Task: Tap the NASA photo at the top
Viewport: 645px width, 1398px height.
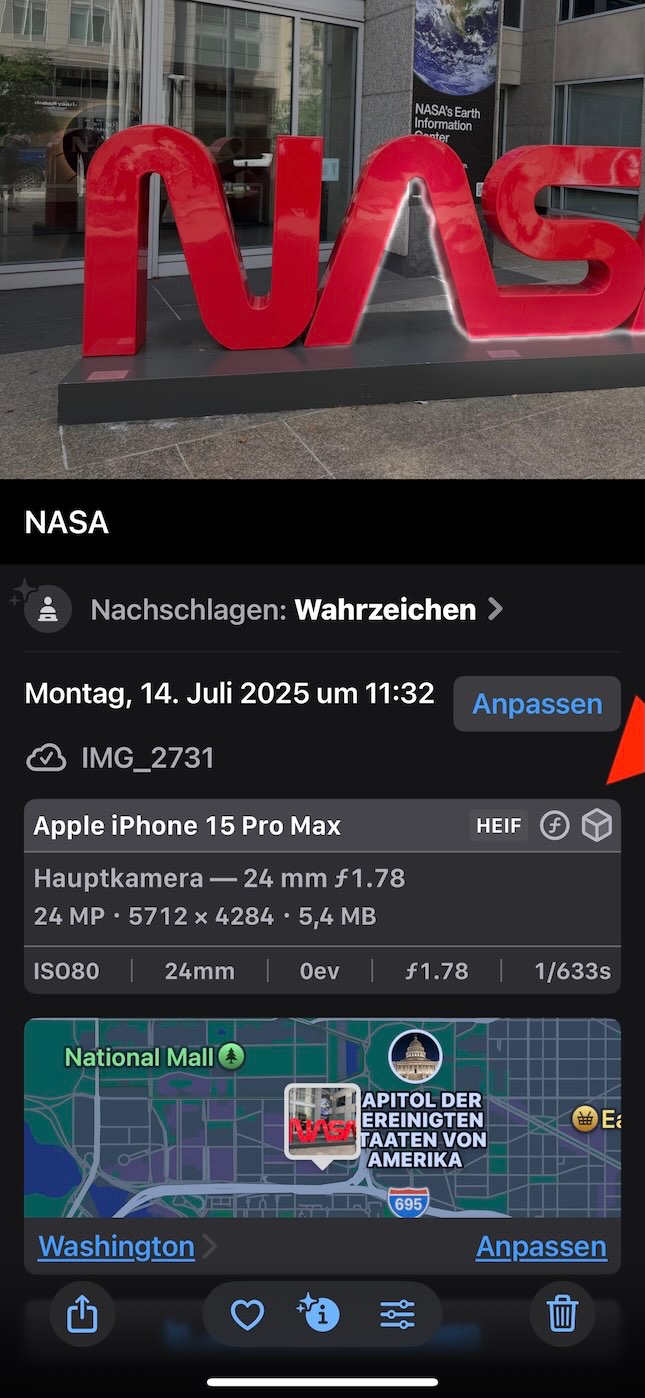Action: (x=322, y=240)
